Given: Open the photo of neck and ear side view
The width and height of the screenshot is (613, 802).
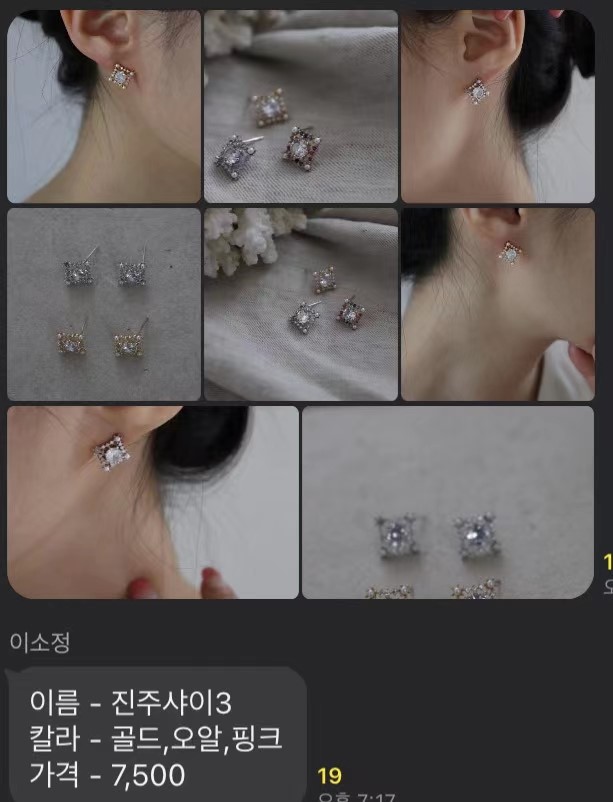Looking at the screenshot, I should tap(497, 304).
